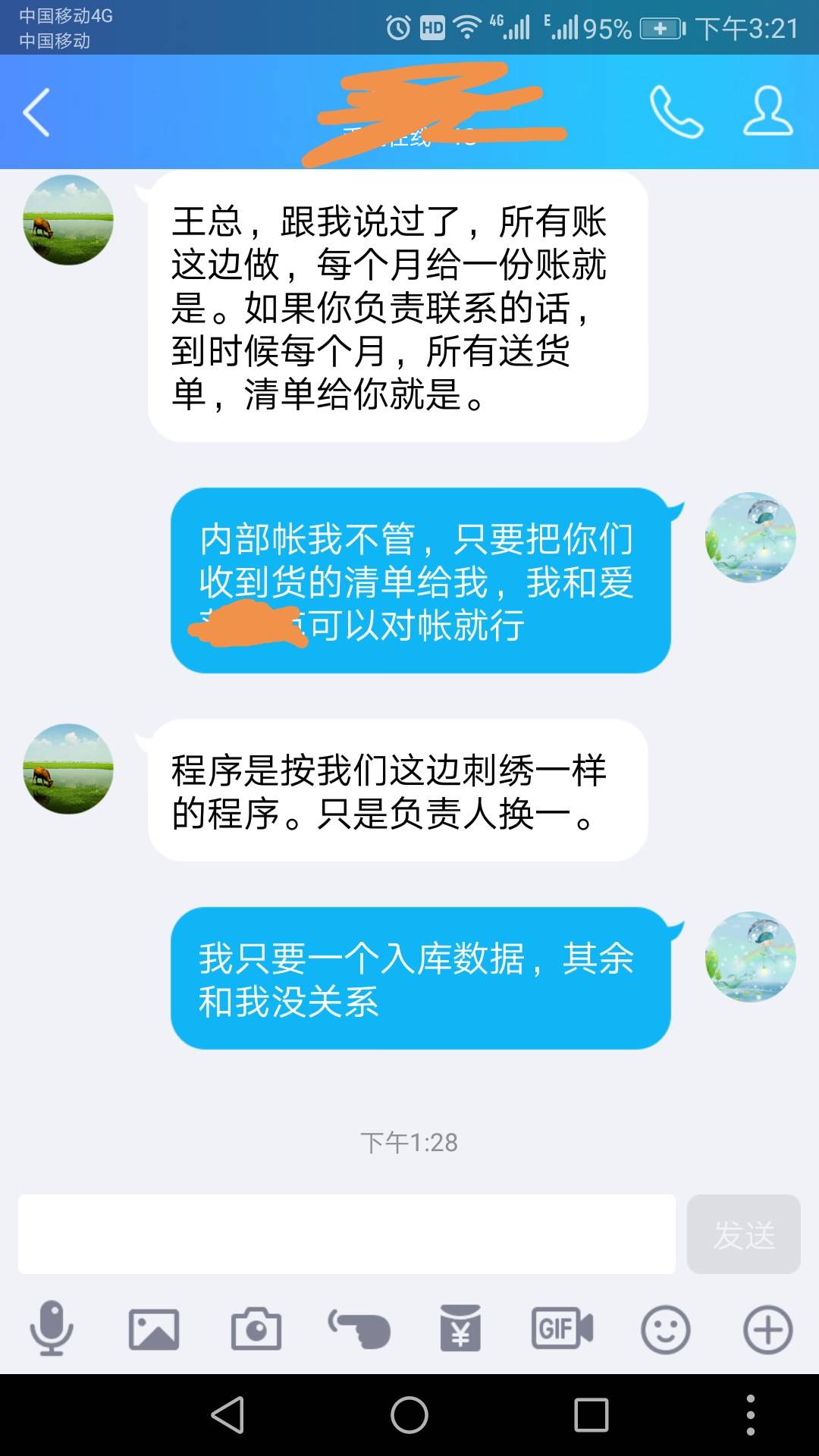Screen dimensions: 819x1456
Task: Open the camera to take a photo
Action: click(x=256, y=1329)
